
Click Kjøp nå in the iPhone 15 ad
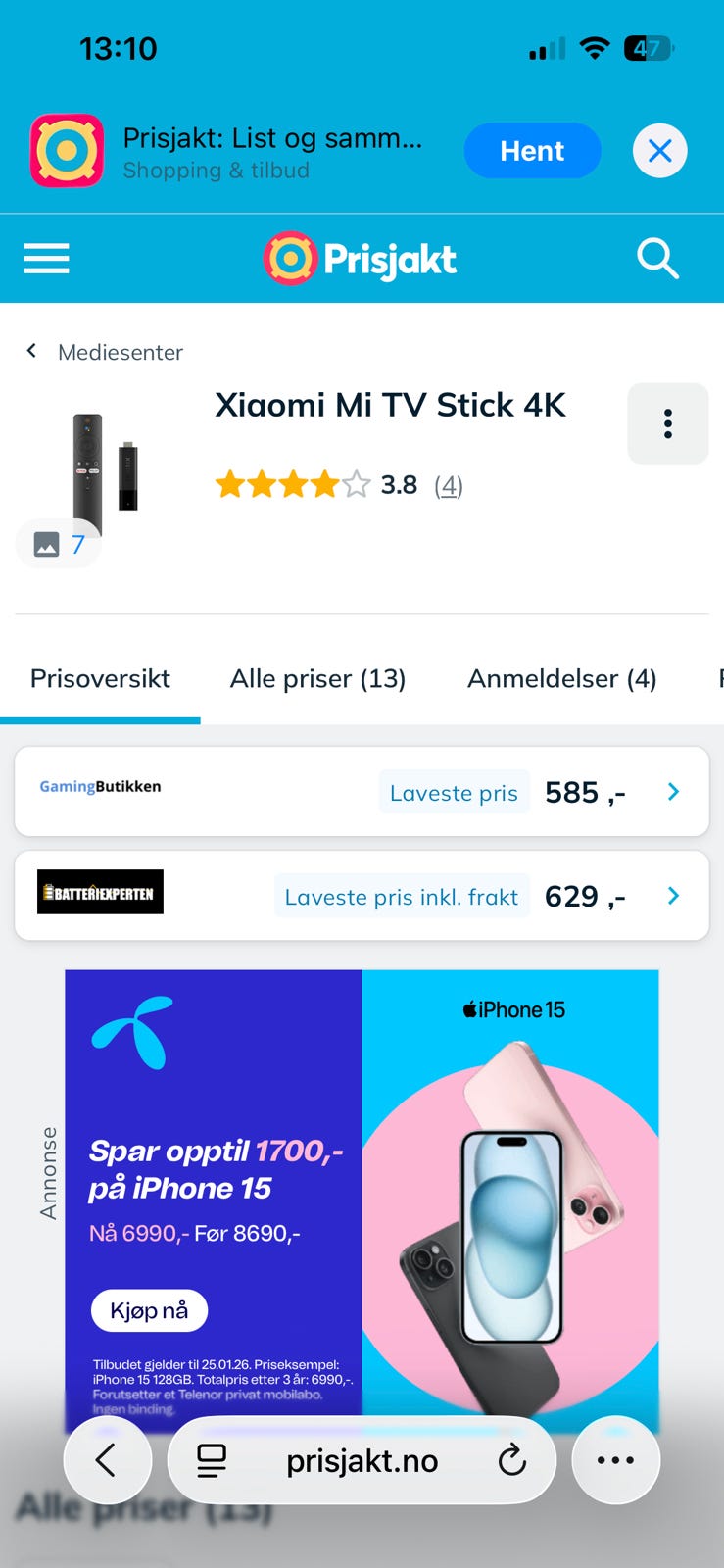(148, 1310)
